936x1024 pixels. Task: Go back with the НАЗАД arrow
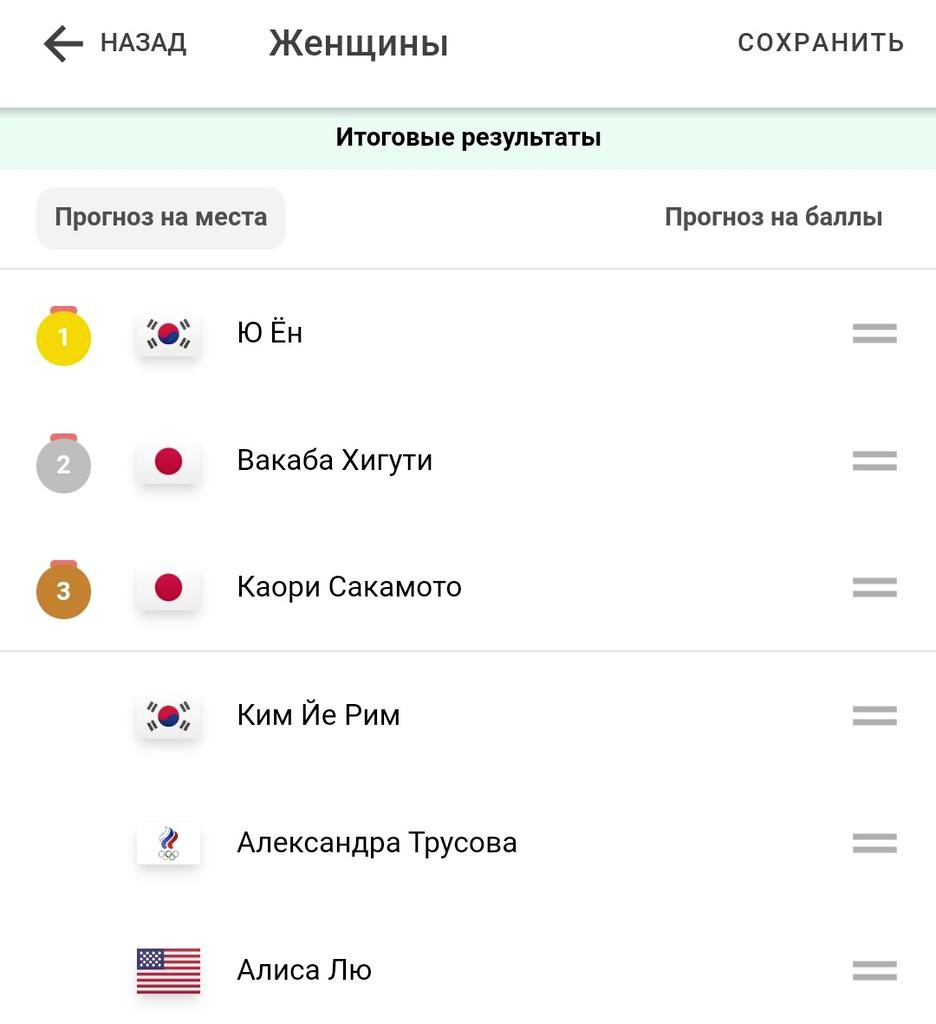(x=64, y=44)
